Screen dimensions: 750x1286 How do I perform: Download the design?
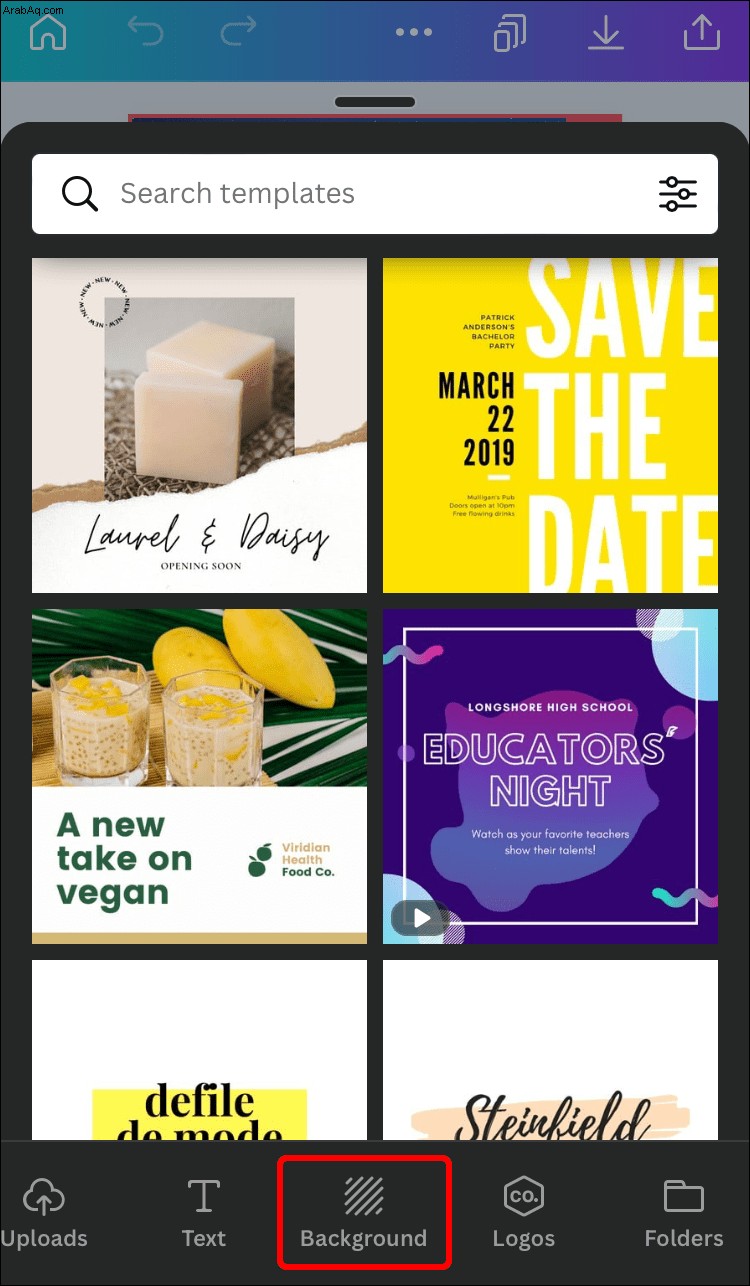pyautogui.click(x=605, y=32)
